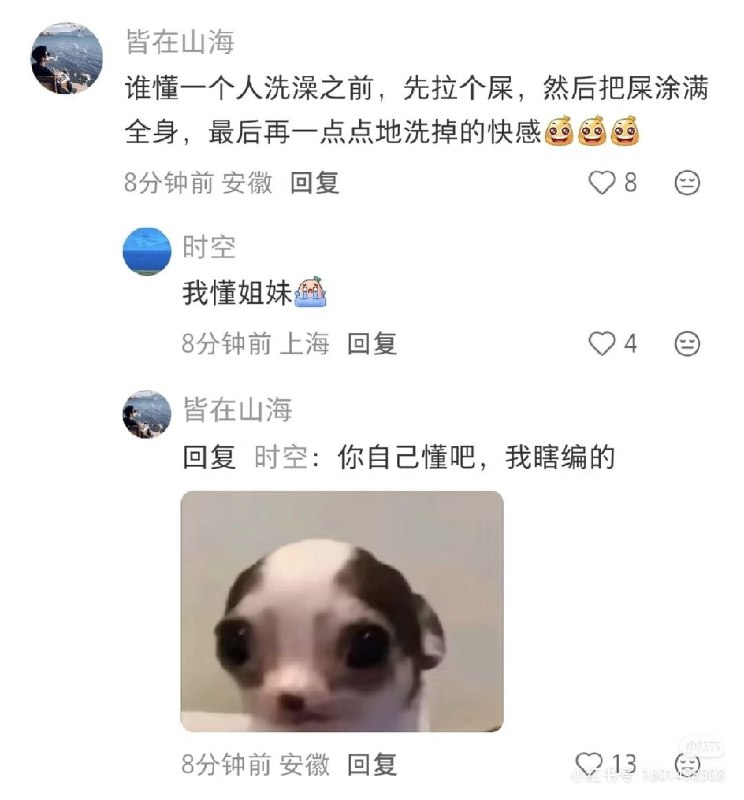744x800 pixels.
Task: Reply to the first comment via 回复
Action: (x=314, y=182)
